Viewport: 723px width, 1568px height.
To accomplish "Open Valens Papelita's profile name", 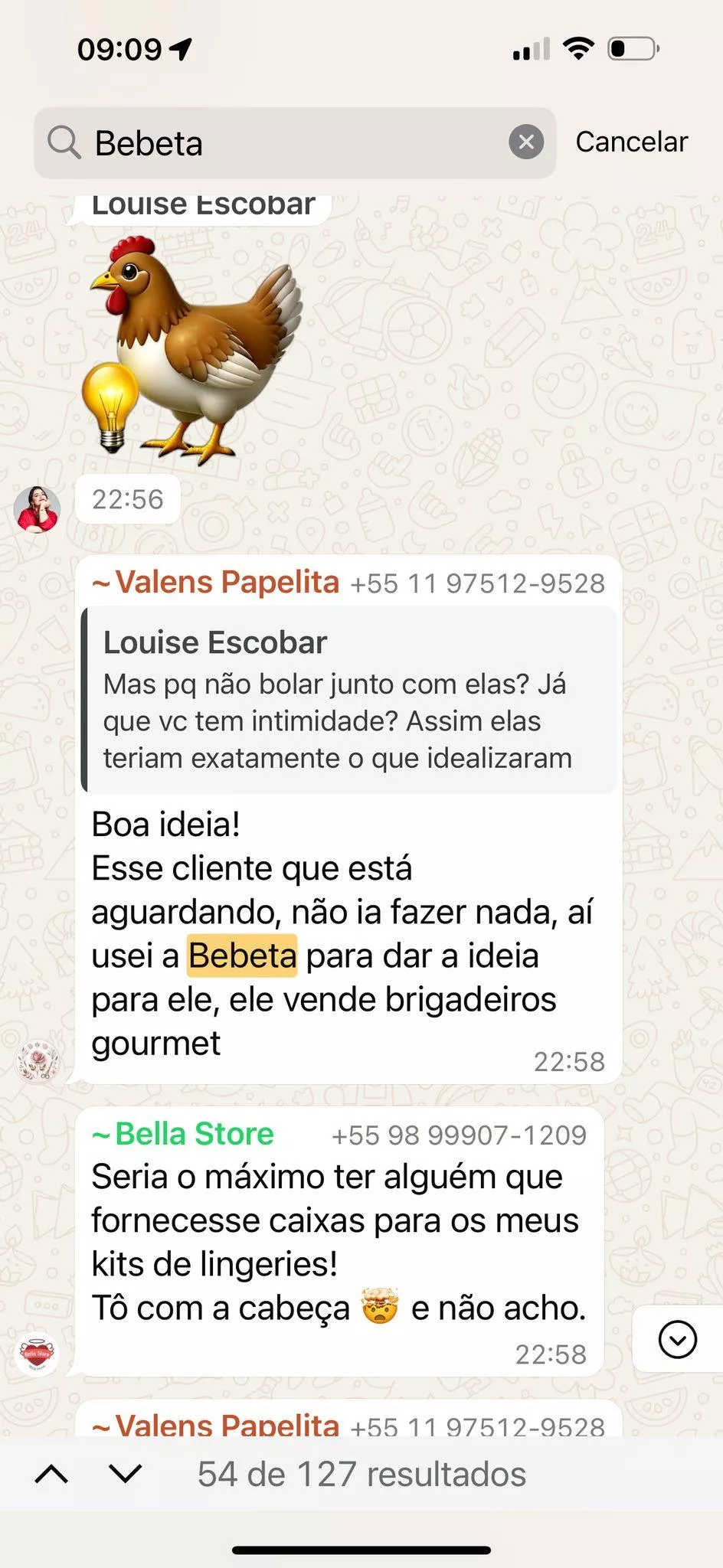I will (227, 583).
